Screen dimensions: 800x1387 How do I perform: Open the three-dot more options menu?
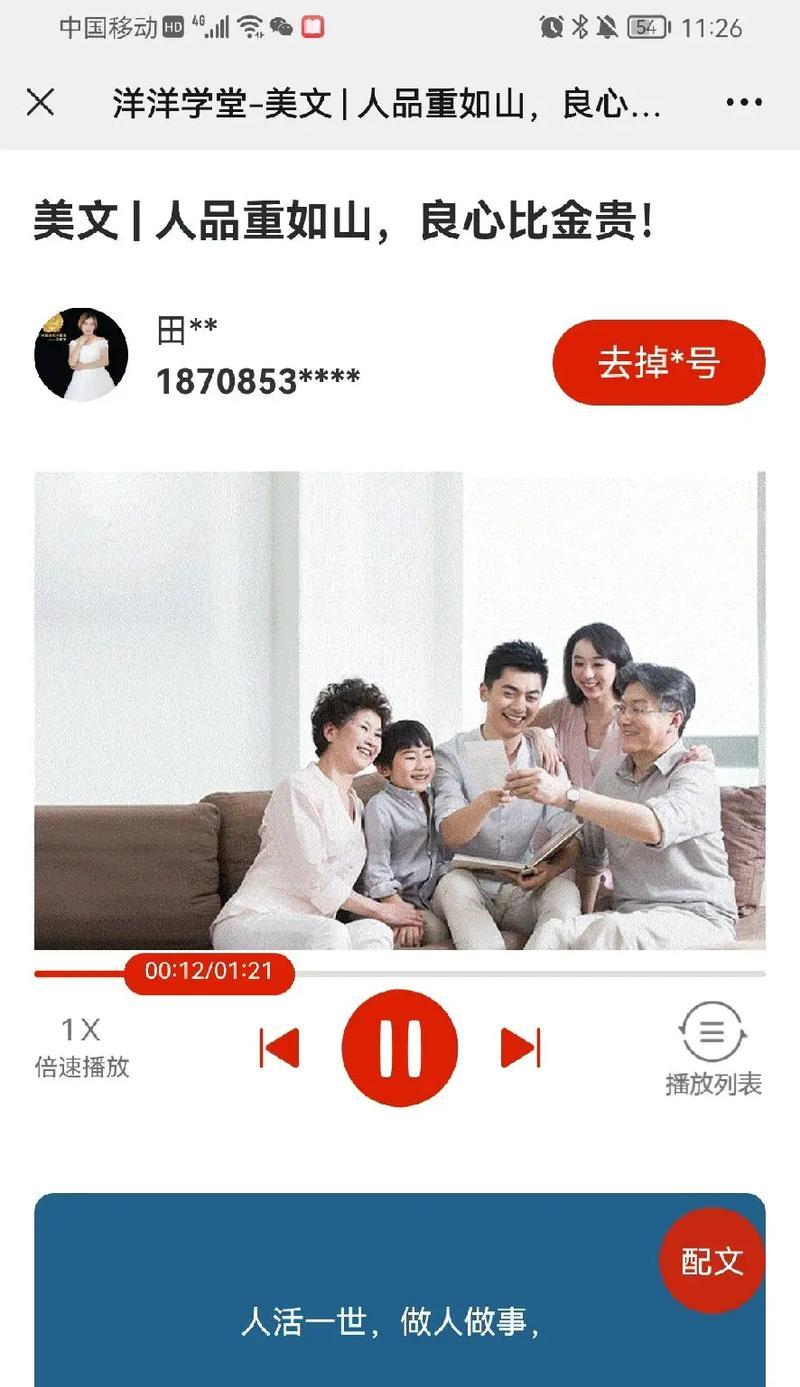click(x=744, y=102)
